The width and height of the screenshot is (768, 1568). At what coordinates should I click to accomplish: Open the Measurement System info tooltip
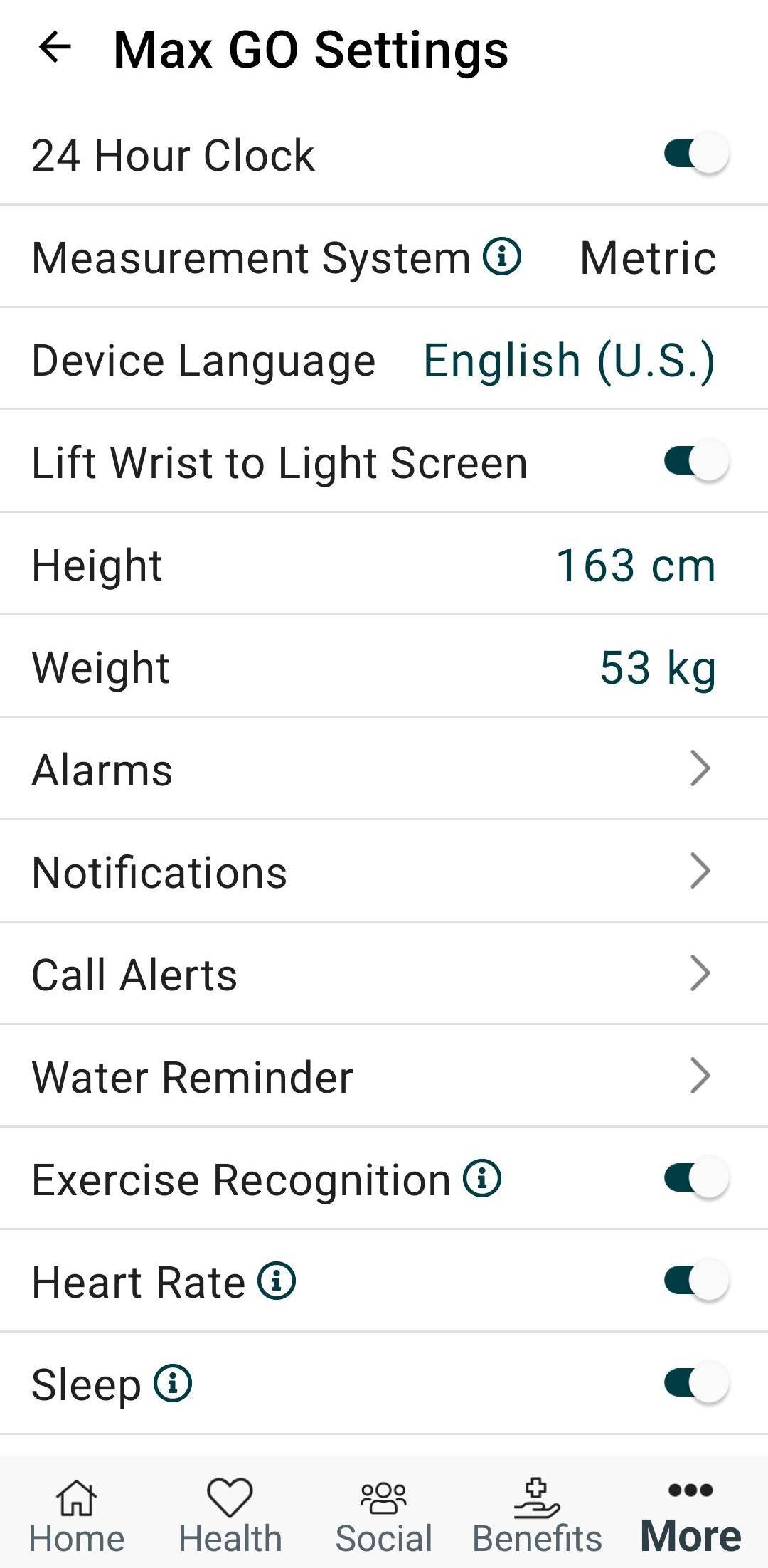(502, 258)
